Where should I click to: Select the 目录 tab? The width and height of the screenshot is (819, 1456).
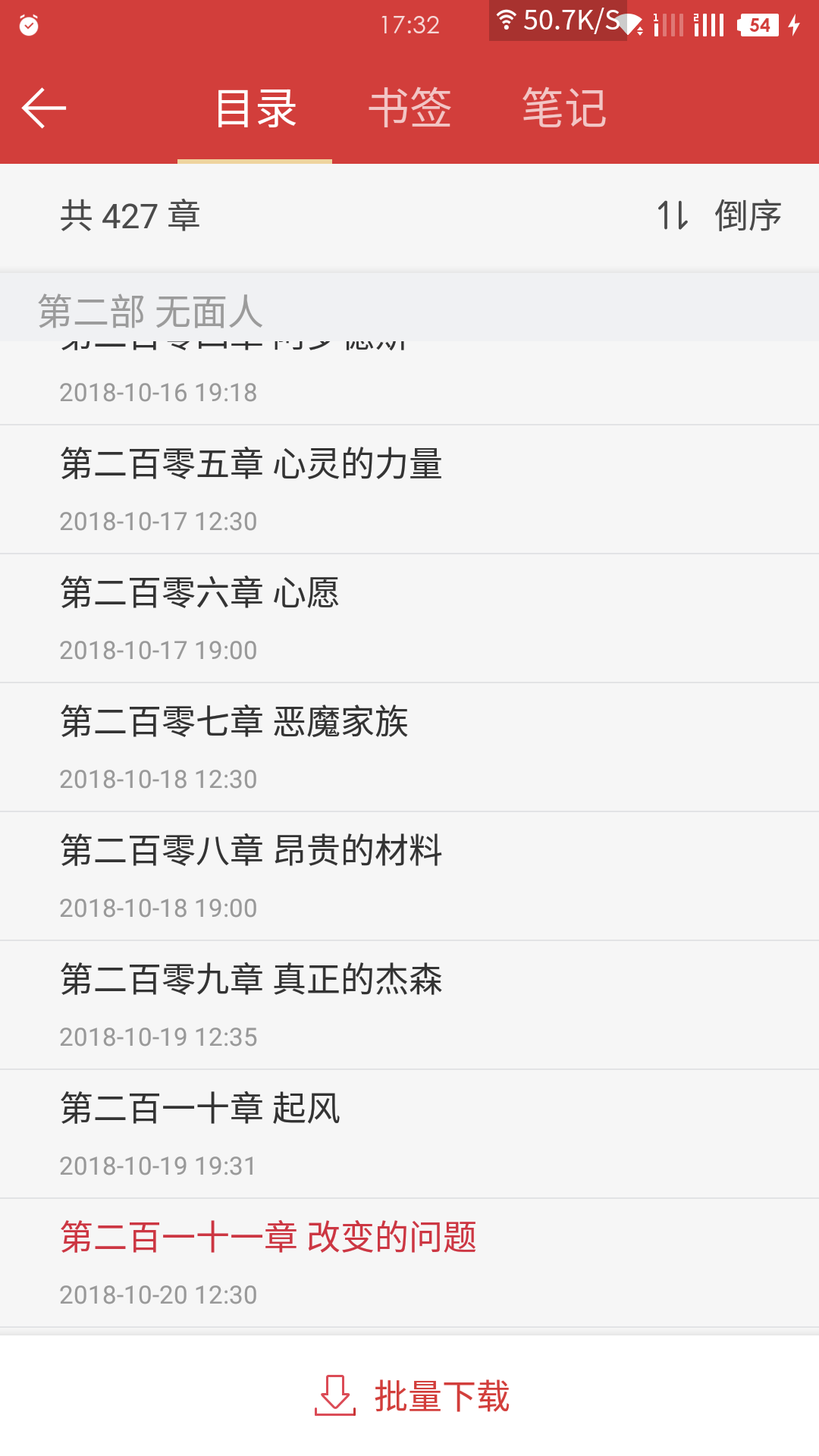(255, 108)
